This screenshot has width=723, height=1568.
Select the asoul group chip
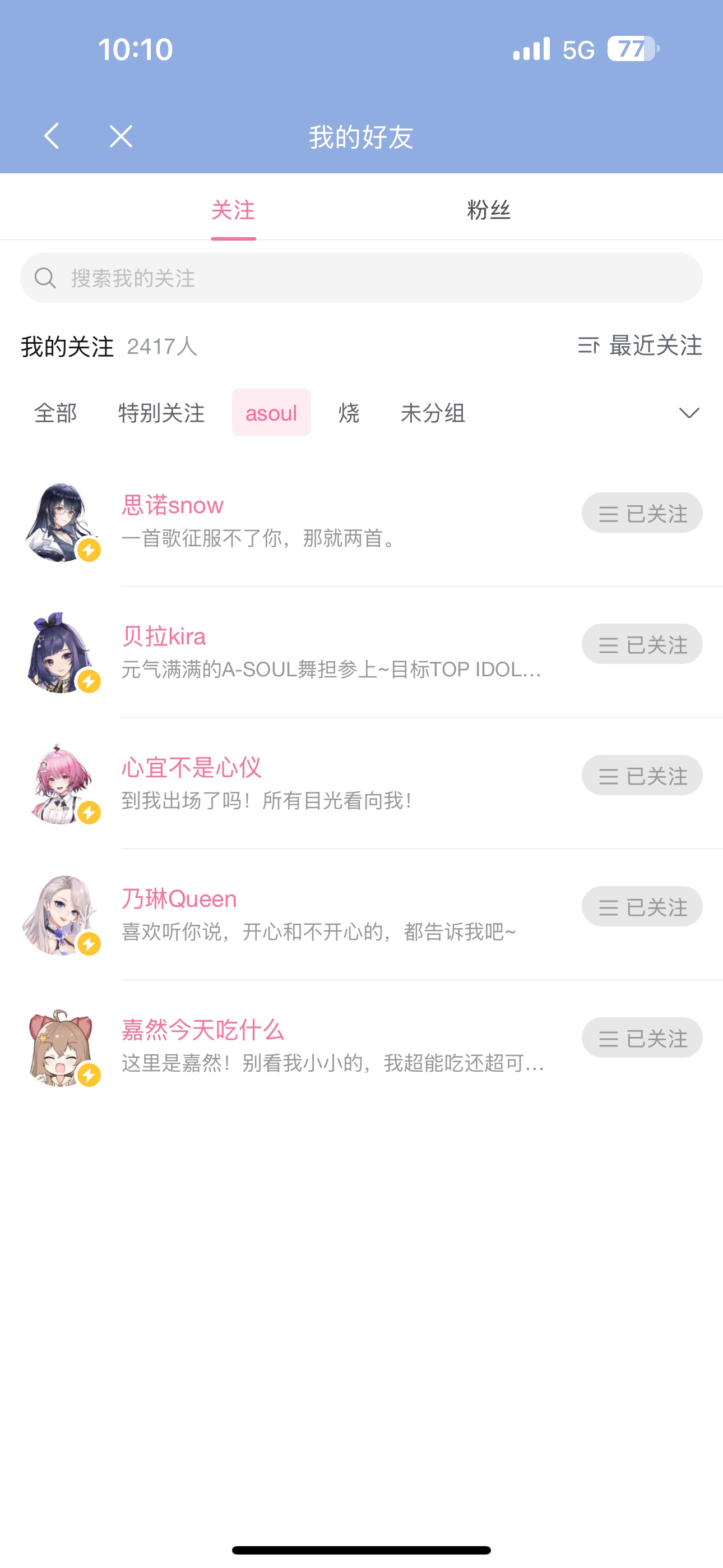pos(271,413)
